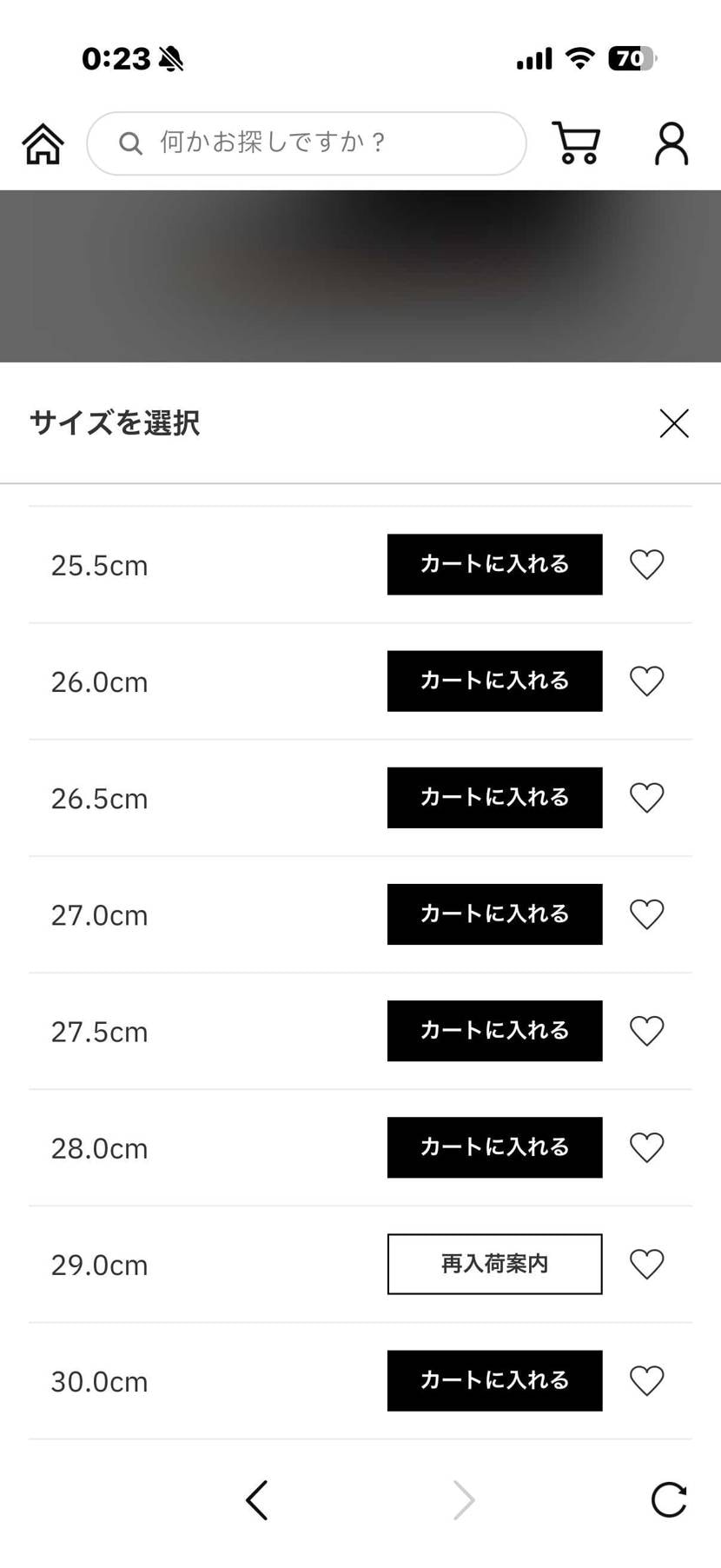Screen dimensions: 721x1568
Task: Select the 27.0cm size row
Action: (x=99, y=914)
